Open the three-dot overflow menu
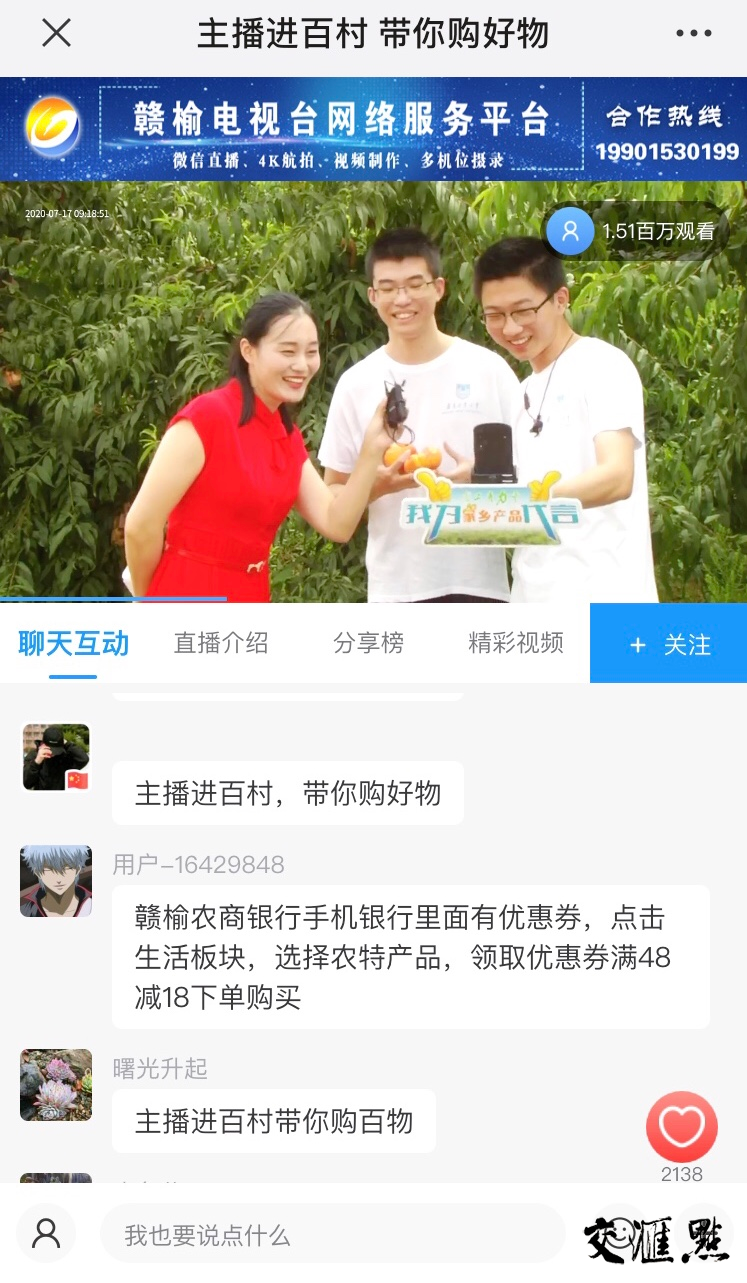Image resolution: width=747 pixels, height=1283 pixels. tap(693, 34)
